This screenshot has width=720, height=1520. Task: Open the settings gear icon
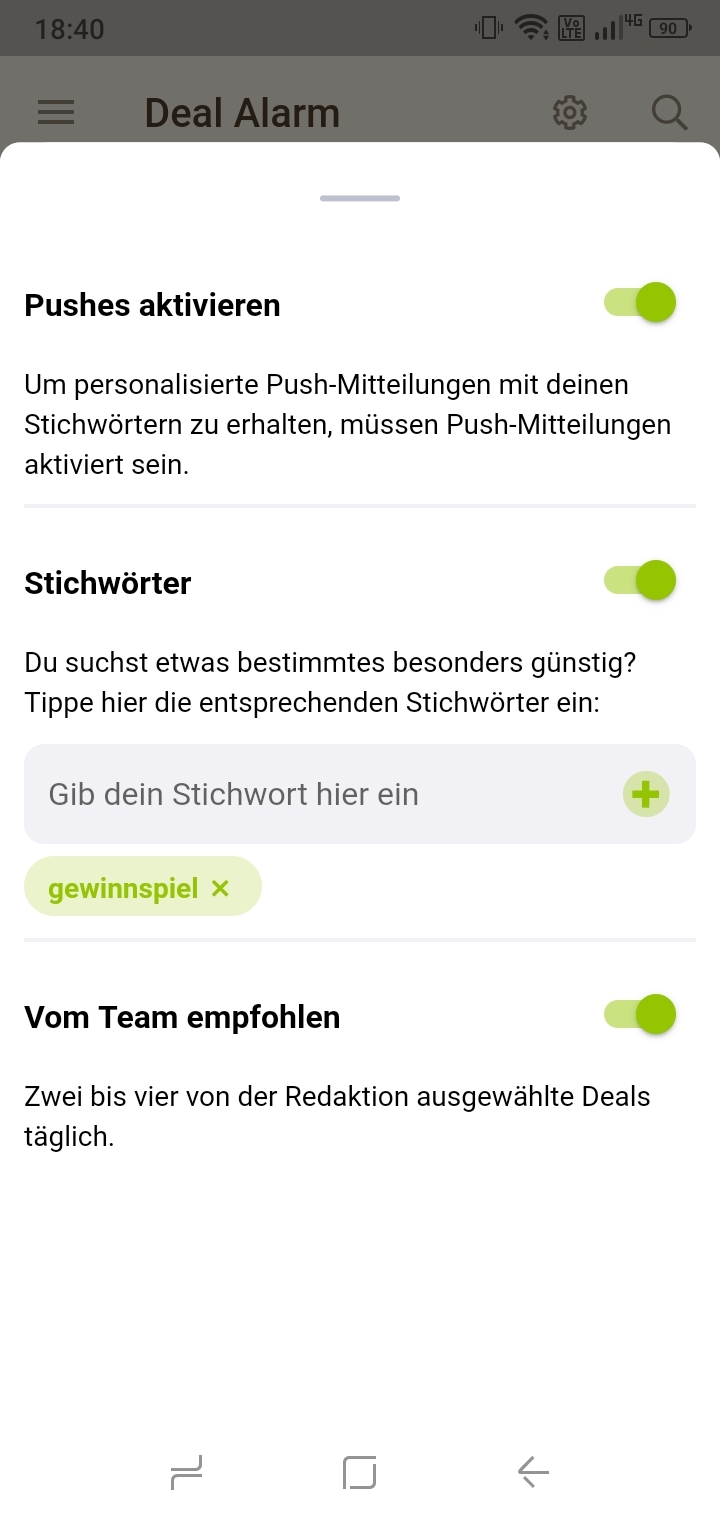[x=570, y=112]
